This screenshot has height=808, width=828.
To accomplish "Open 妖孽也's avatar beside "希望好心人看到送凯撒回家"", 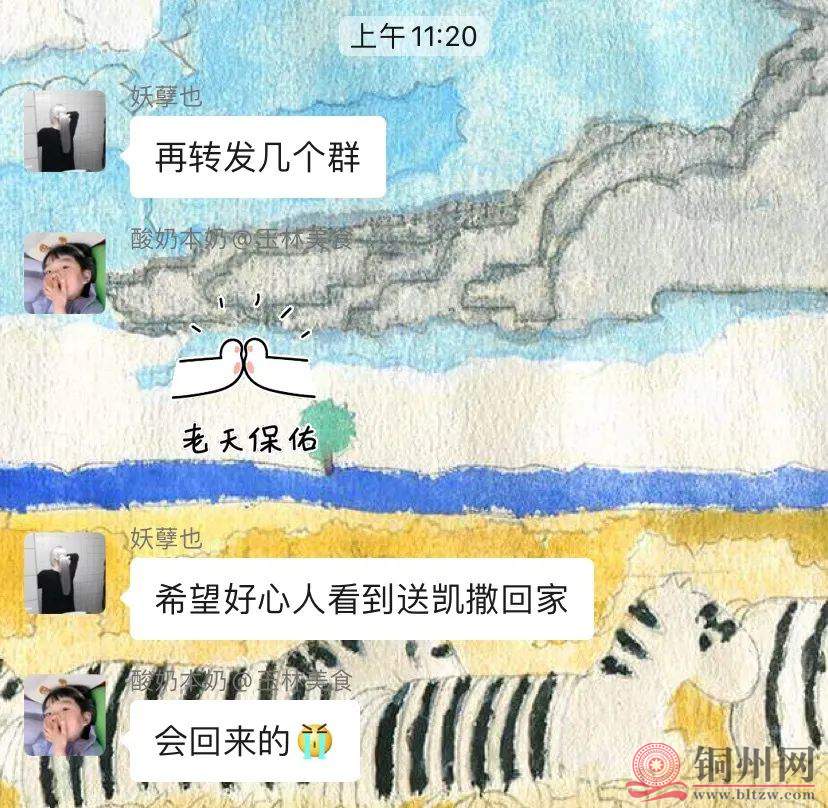I will coord(64,573).
